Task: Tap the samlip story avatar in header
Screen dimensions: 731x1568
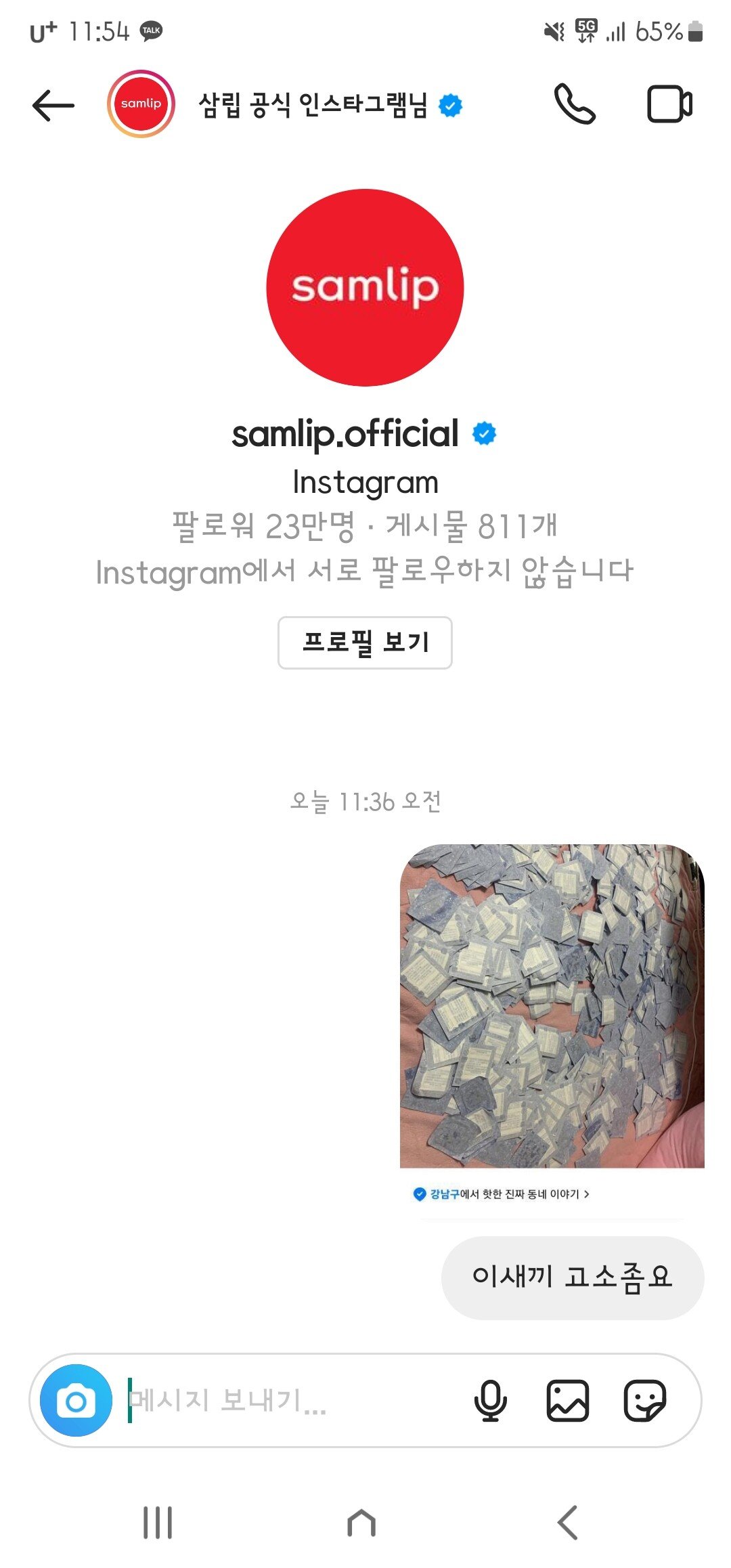Action: (141, 104)
